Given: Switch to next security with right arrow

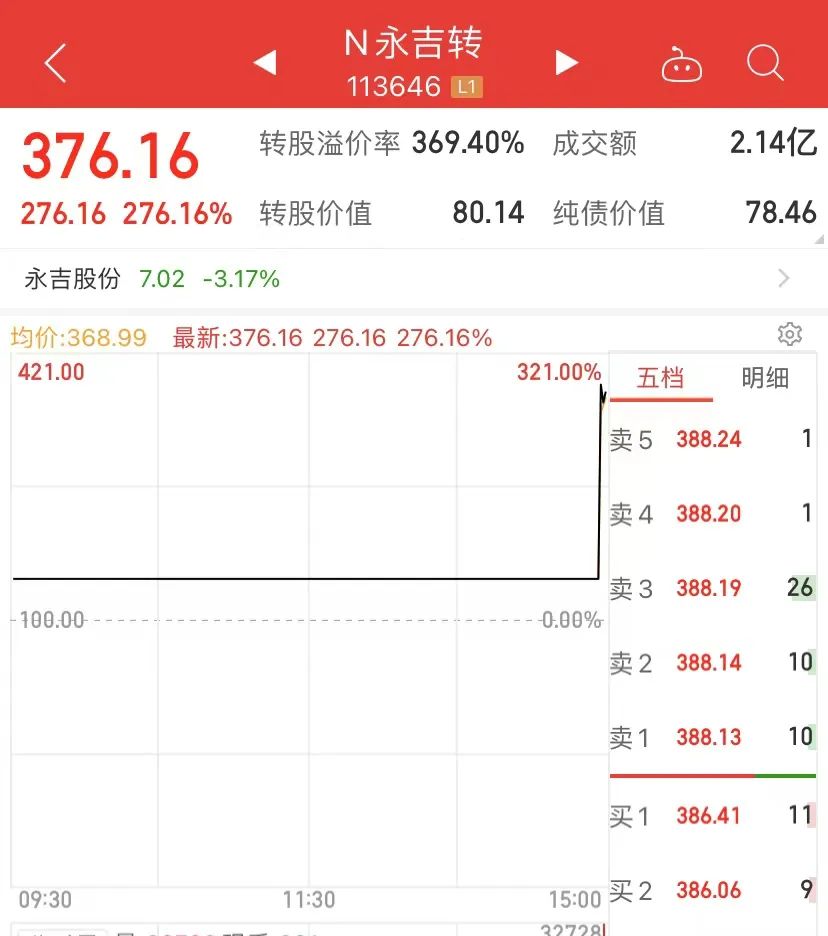Looking at the screenshot, I should [x=566, y=61].
